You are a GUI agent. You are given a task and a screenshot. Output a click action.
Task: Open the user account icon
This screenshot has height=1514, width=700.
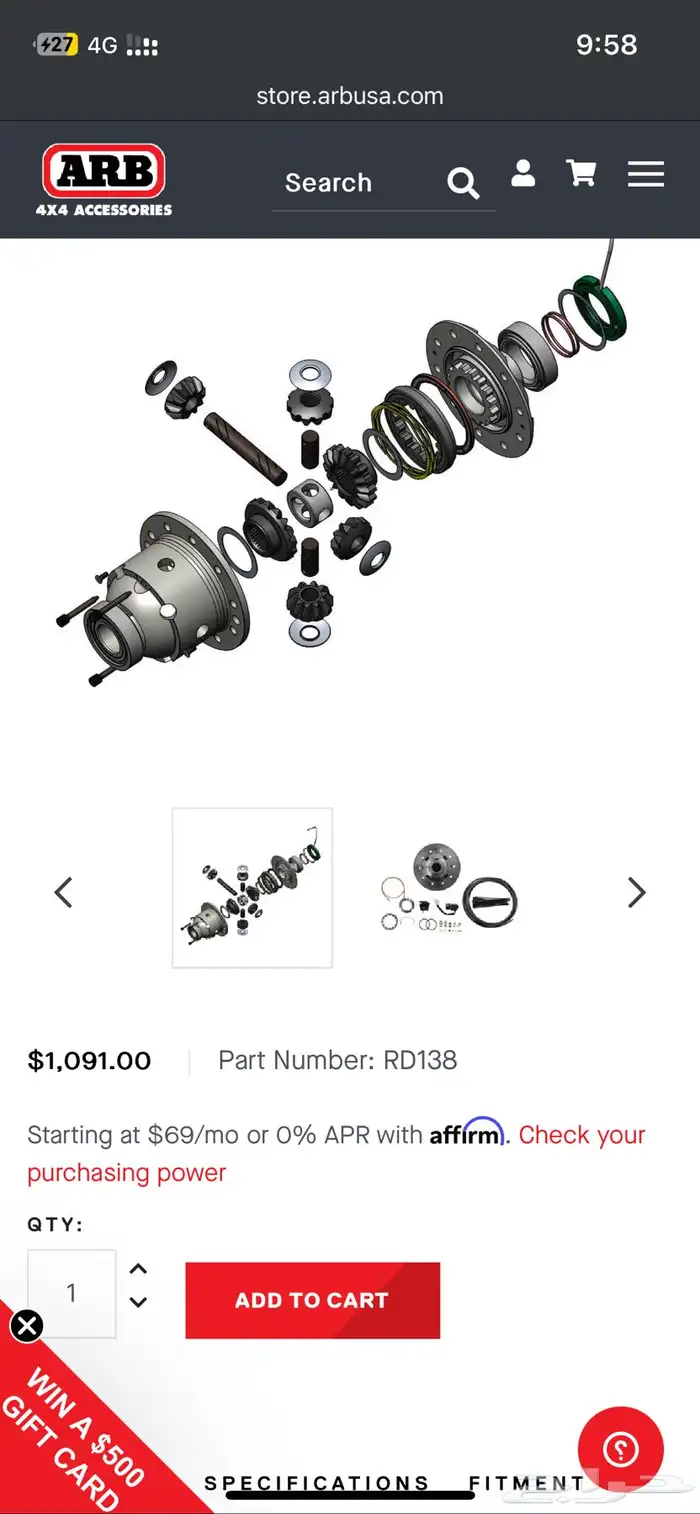click(523, 174)
